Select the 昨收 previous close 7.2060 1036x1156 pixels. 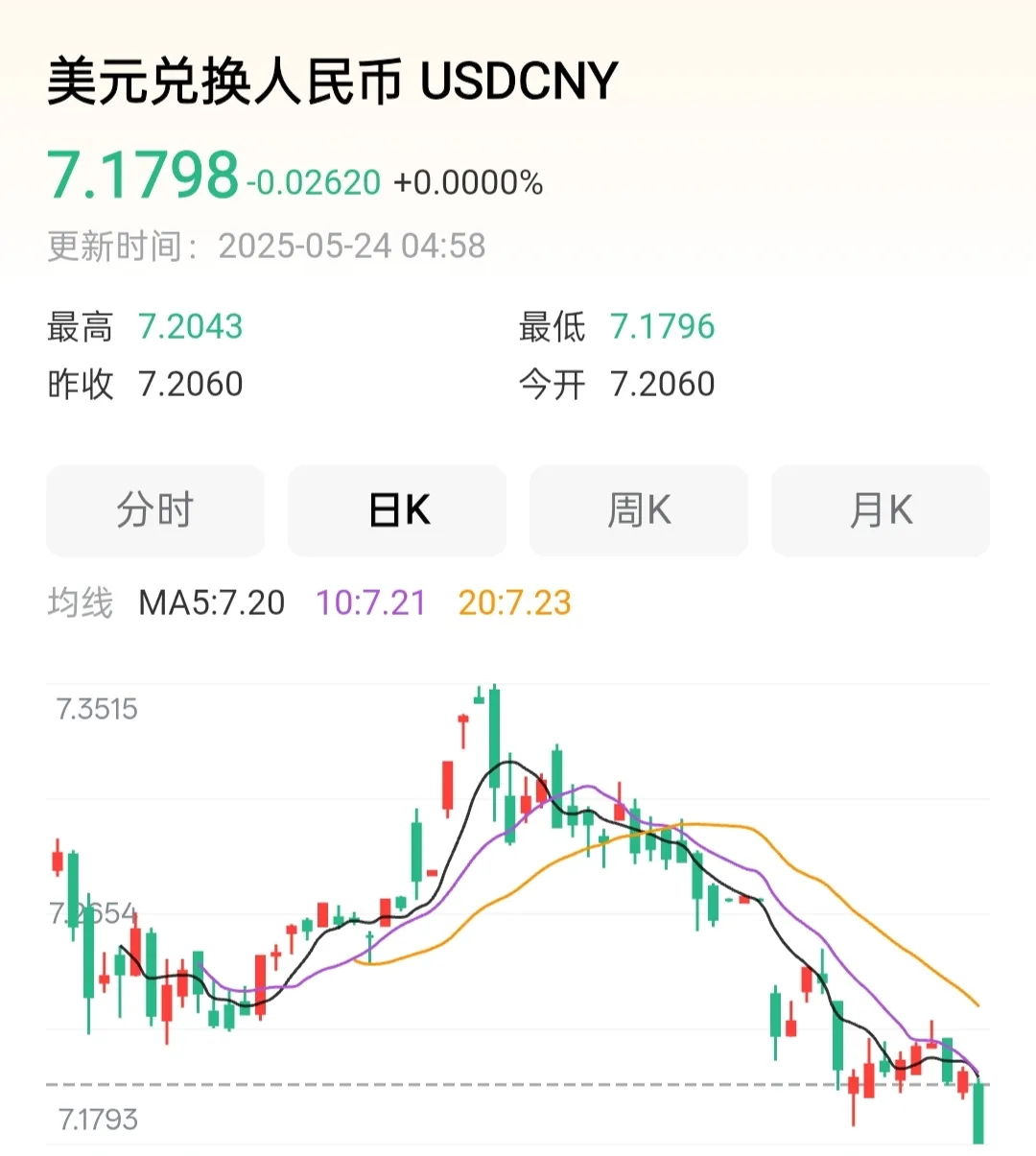(x=190, y=384)
